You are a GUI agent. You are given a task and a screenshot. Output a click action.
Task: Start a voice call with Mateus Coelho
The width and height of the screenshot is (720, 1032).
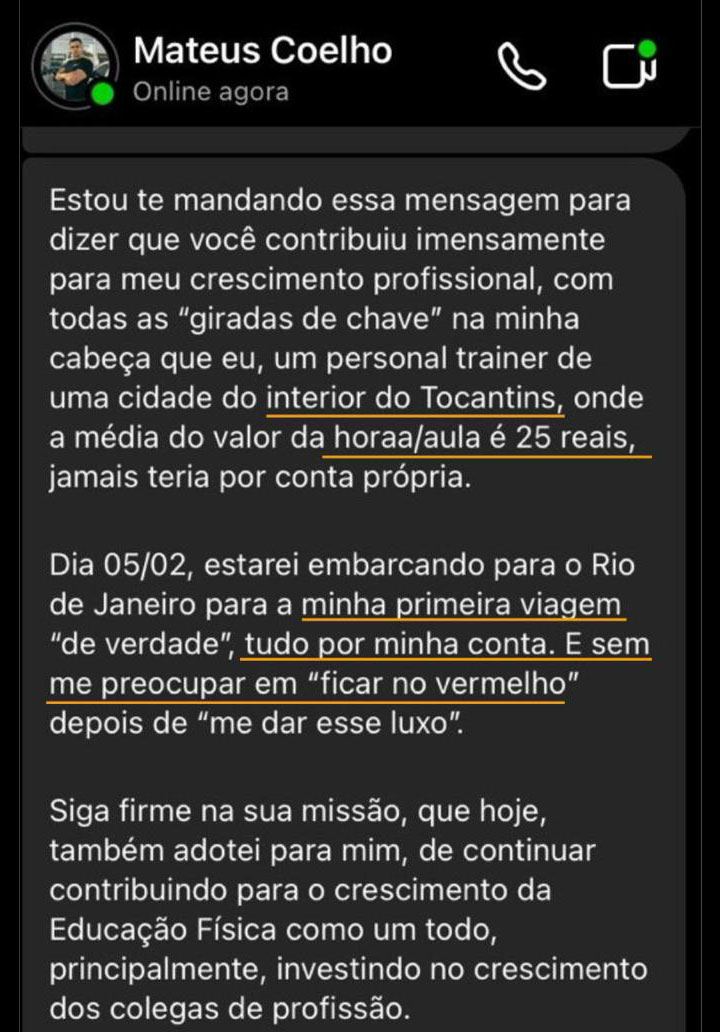(x=521, y=64)
